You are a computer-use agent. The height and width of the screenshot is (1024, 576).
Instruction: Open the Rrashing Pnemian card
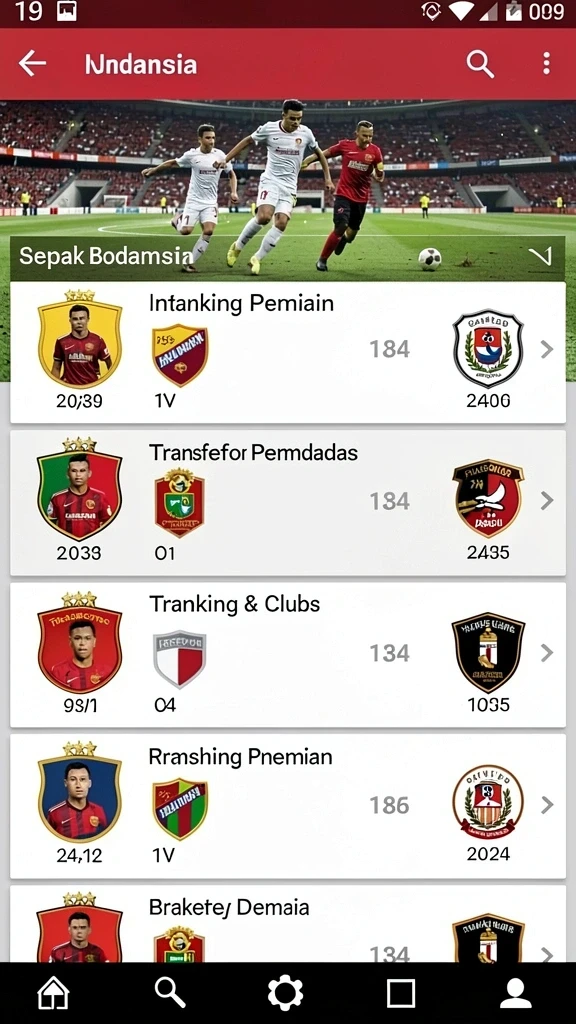pos(288,806)
